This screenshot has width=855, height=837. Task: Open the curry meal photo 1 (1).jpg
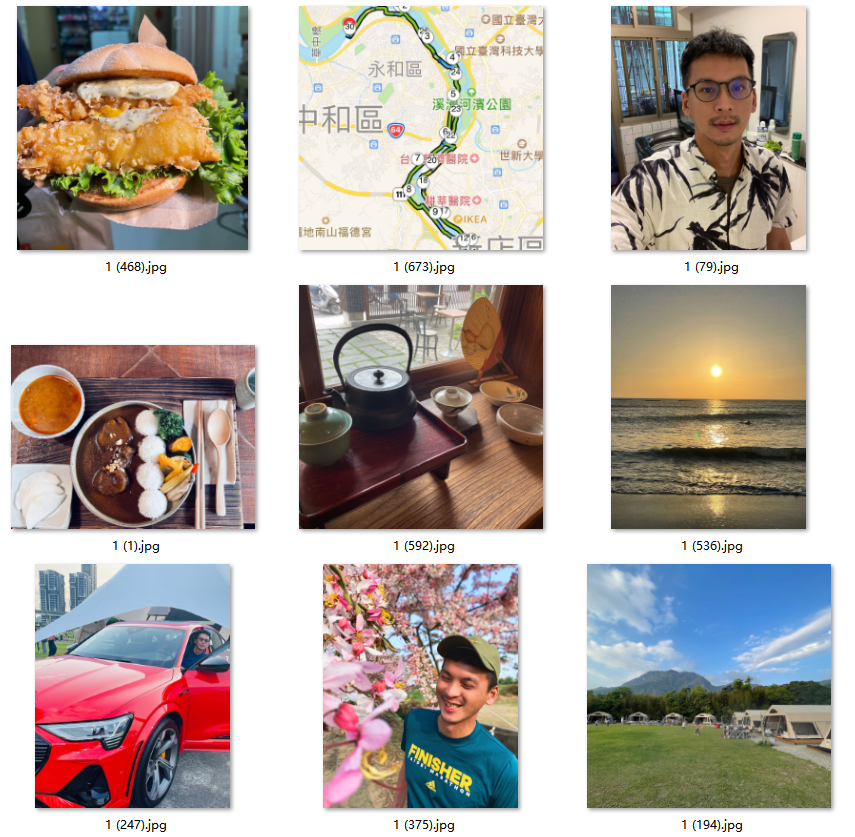[x=133, y=437]
